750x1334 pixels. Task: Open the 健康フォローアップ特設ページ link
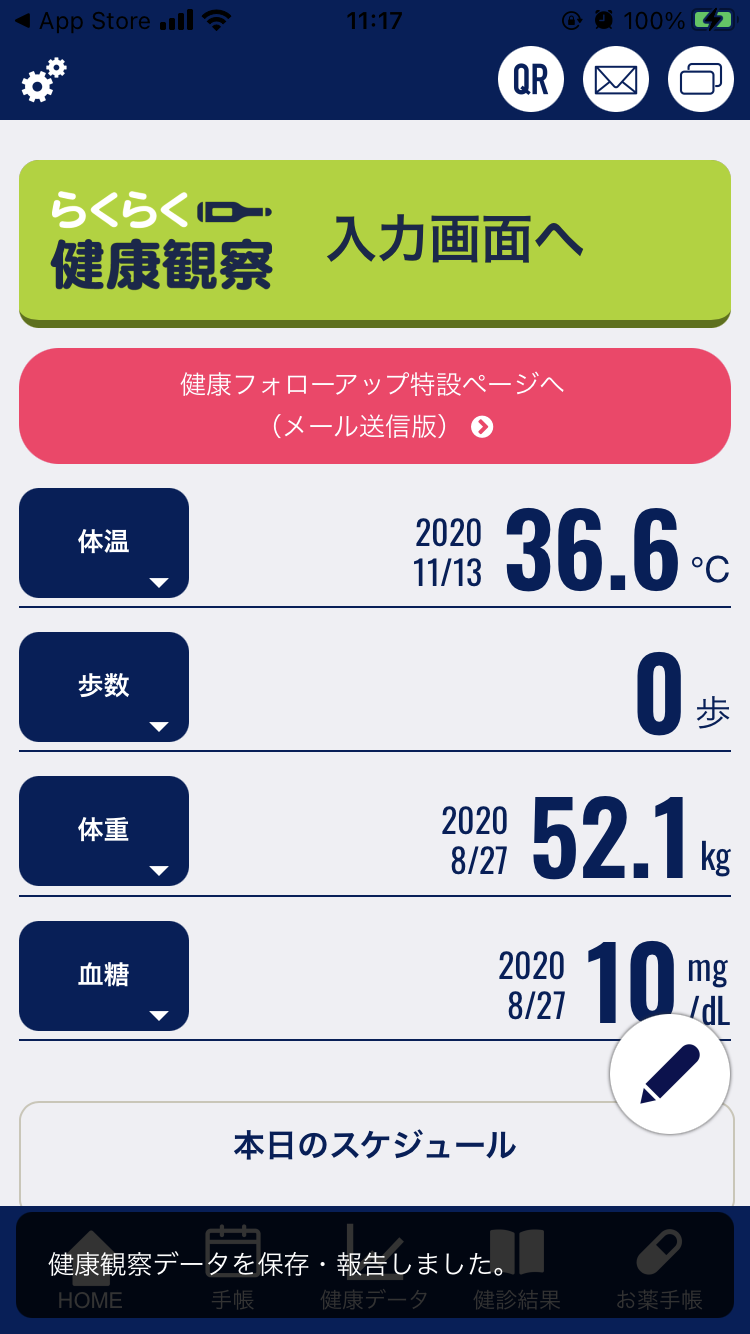pos(374,405)
